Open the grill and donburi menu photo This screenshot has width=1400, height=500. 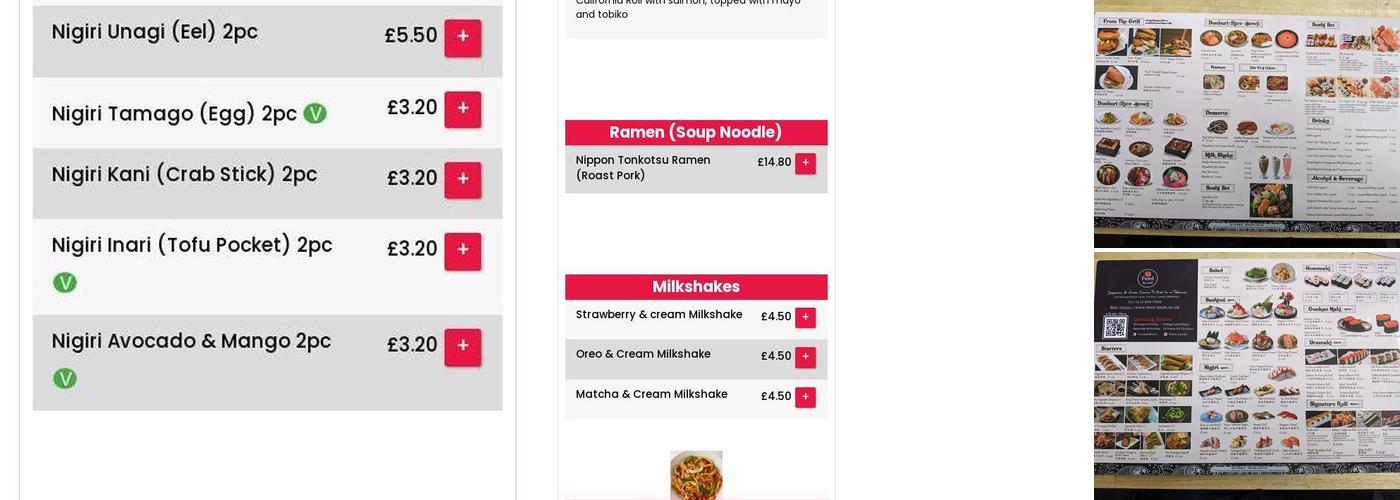(1246, 125)
